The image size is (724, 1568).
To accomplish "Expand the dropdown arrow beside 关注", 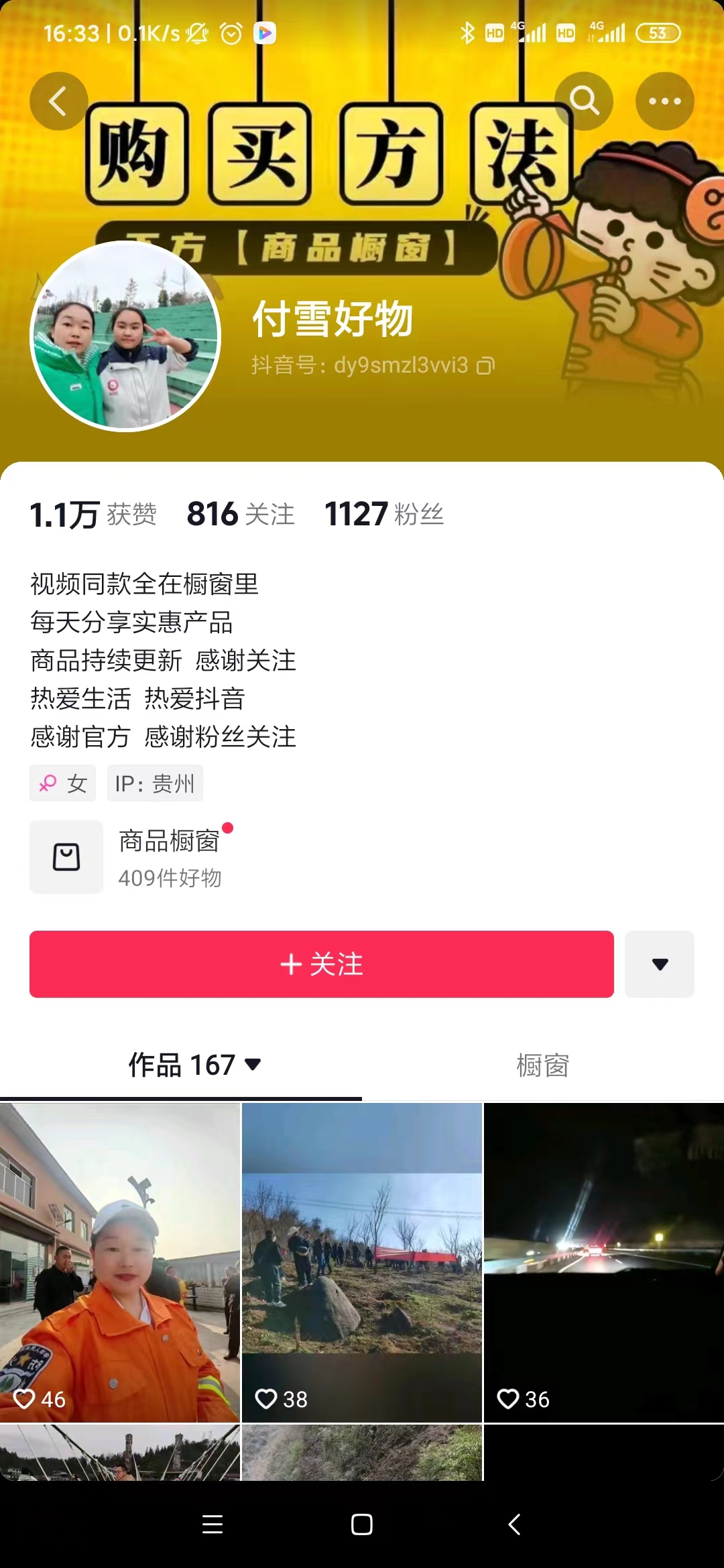I will click(x=660, y=964).
